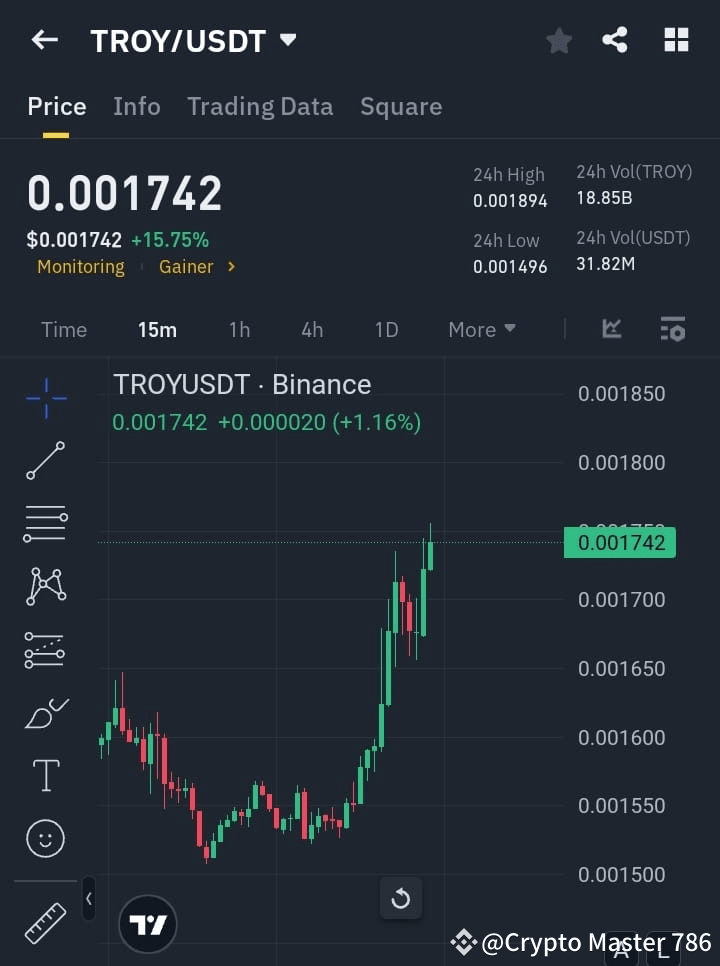Select the text annotation tool
Viewport: 720px width, 966px height.
click(x=45, y=775)
